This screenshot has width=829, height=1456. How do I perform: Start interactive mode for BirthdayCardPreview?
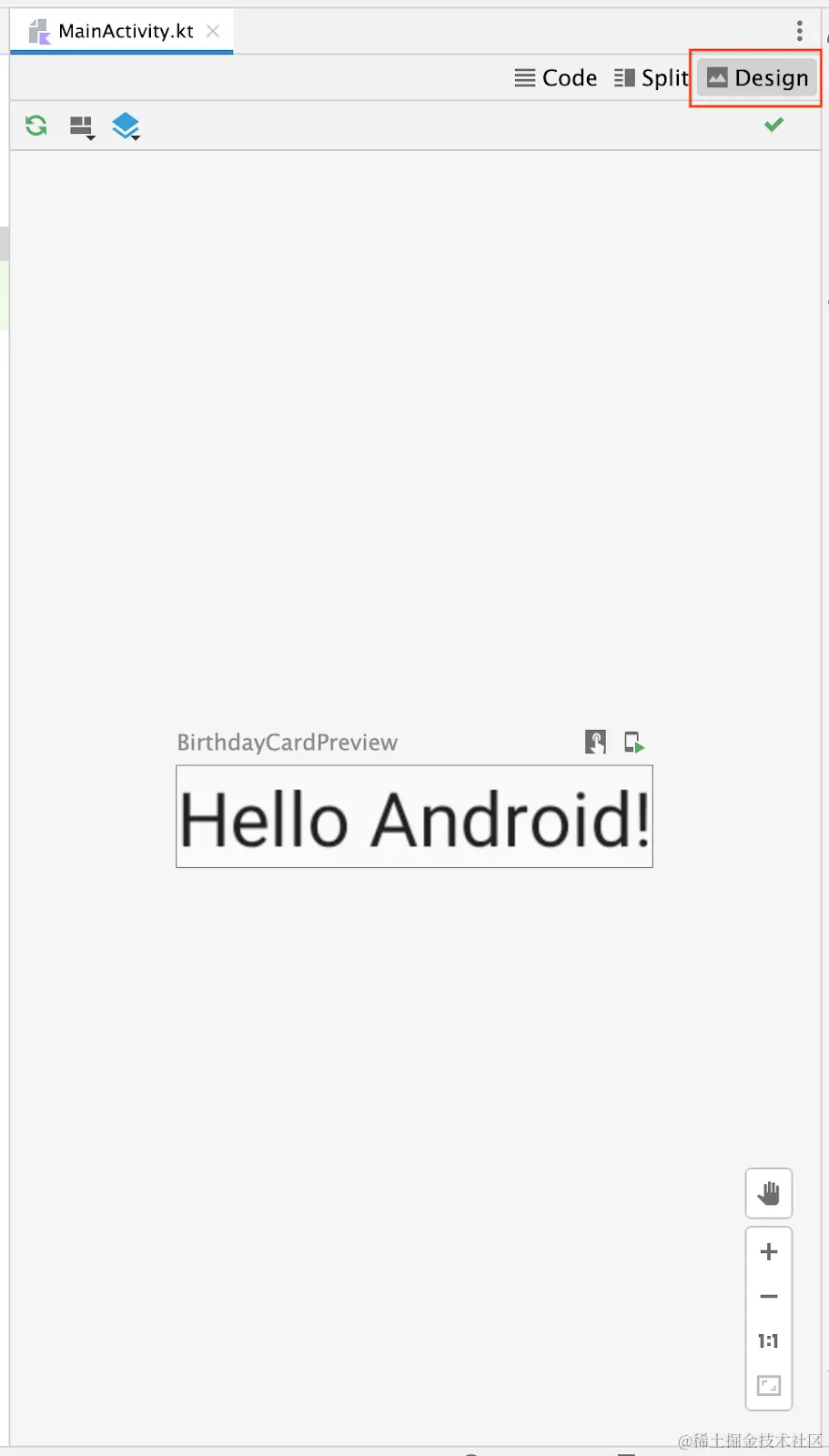click(x=595, y=743)
